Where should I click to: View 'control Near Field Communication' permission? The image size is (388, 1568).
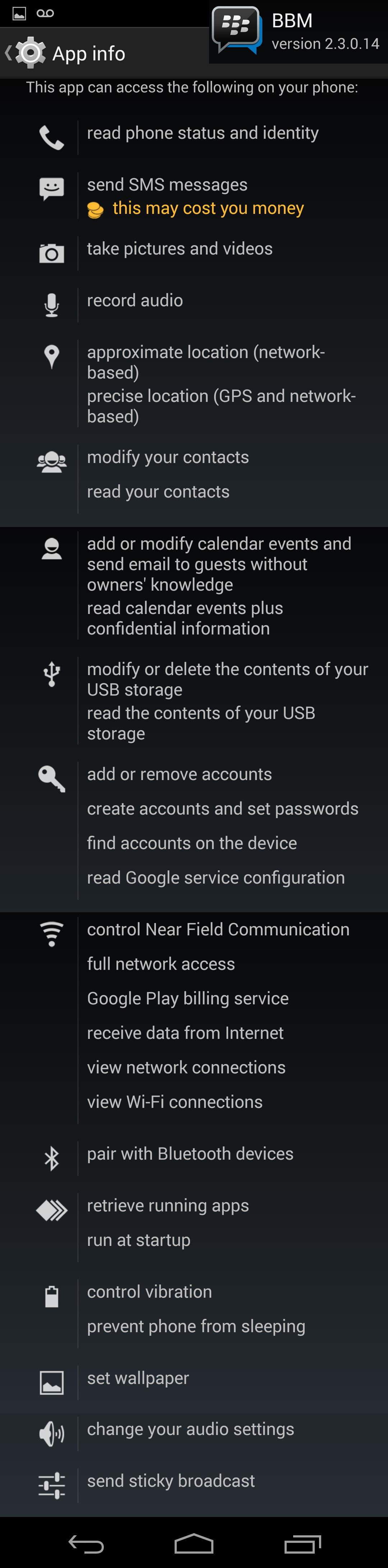tap(218, 929)
